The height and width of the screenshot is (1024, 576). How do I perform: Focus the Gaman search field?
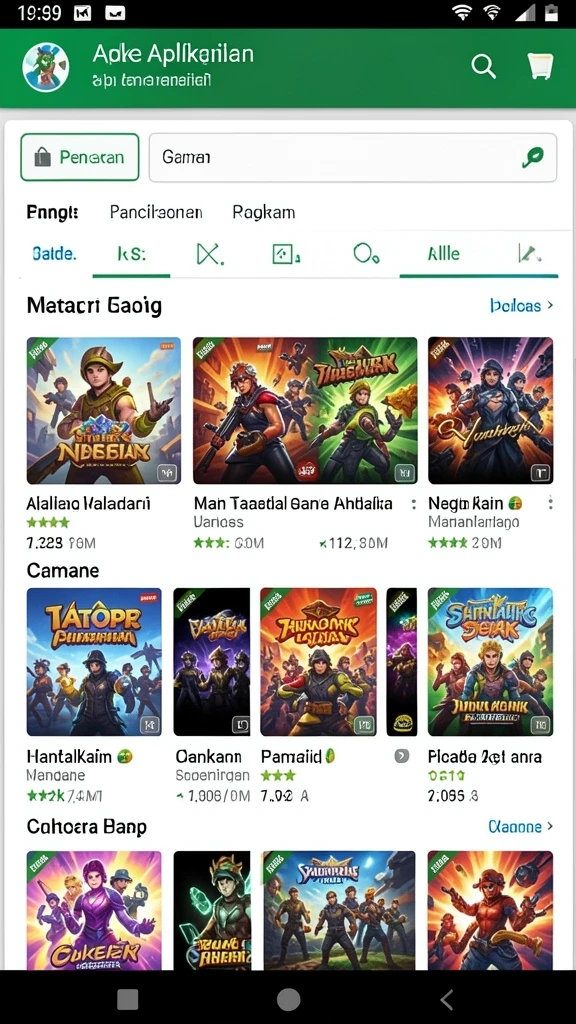click(x=353, y=157)
